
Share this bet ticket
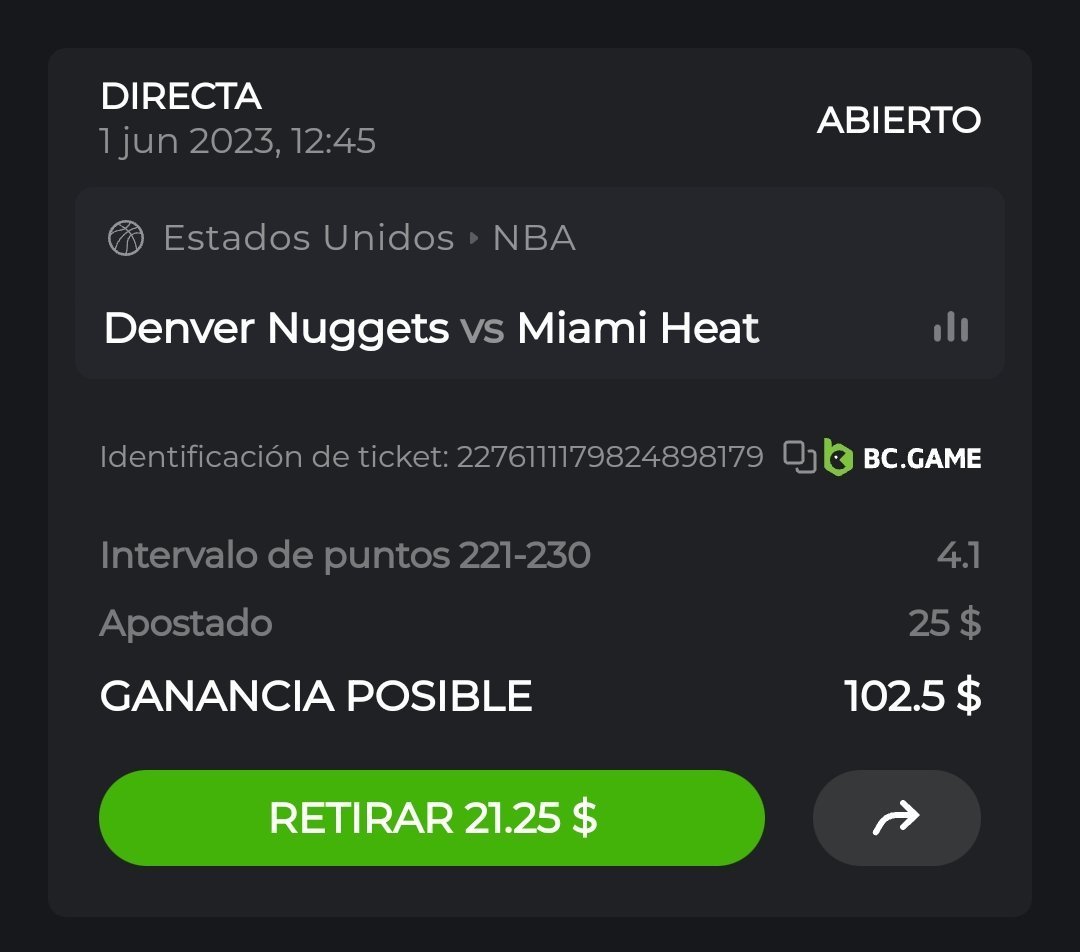tap(896, 818)
